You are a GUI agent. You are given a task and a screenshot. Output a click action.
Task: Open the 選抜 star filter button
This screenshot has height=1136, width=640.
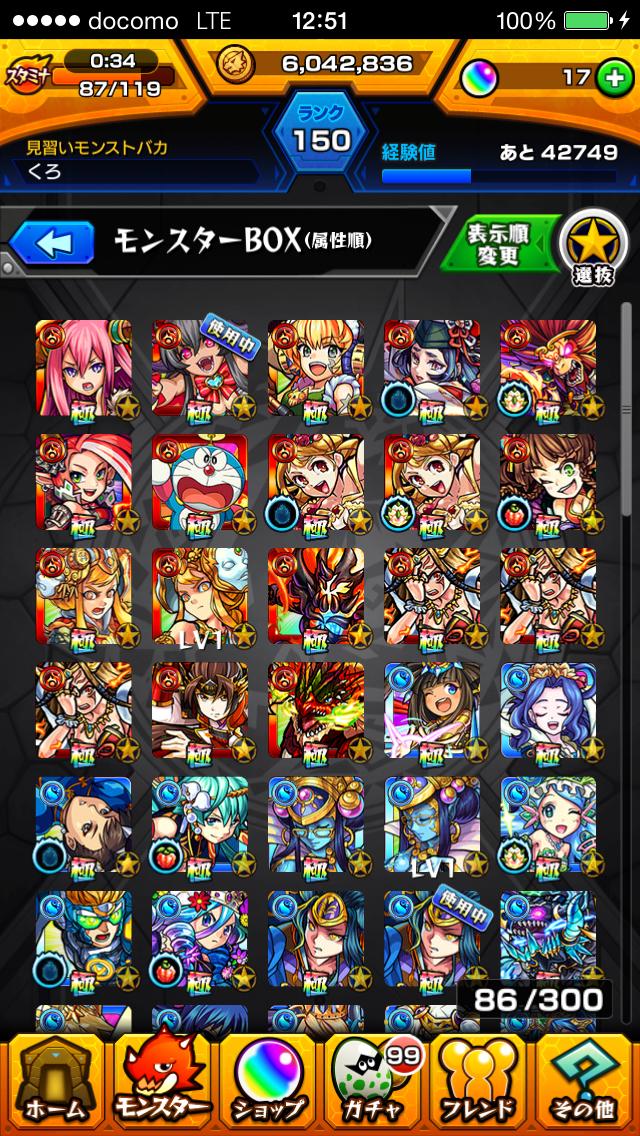point(593,244)
